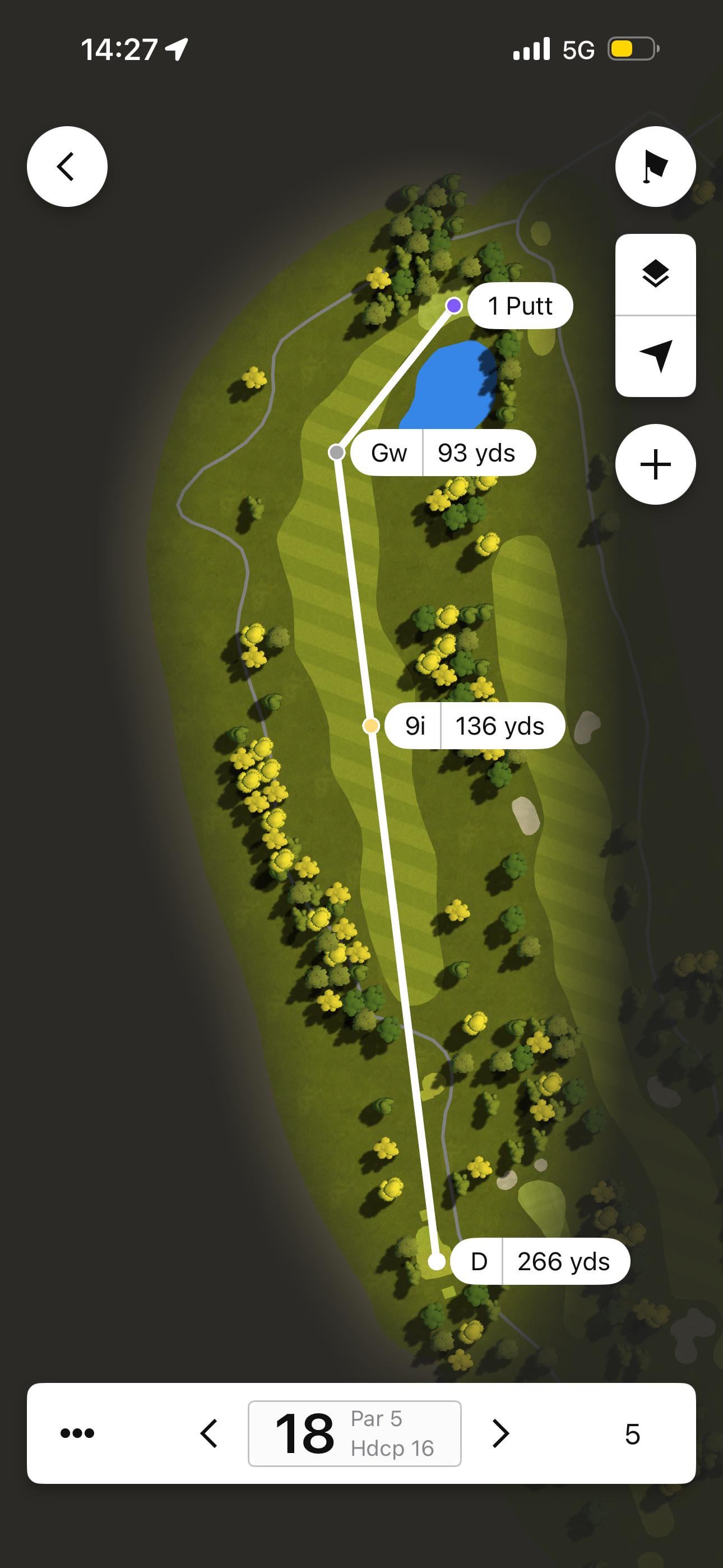Select the D 266 yds drive
This screenshot has height=1568, width=723.
[x=539, y=1262]
